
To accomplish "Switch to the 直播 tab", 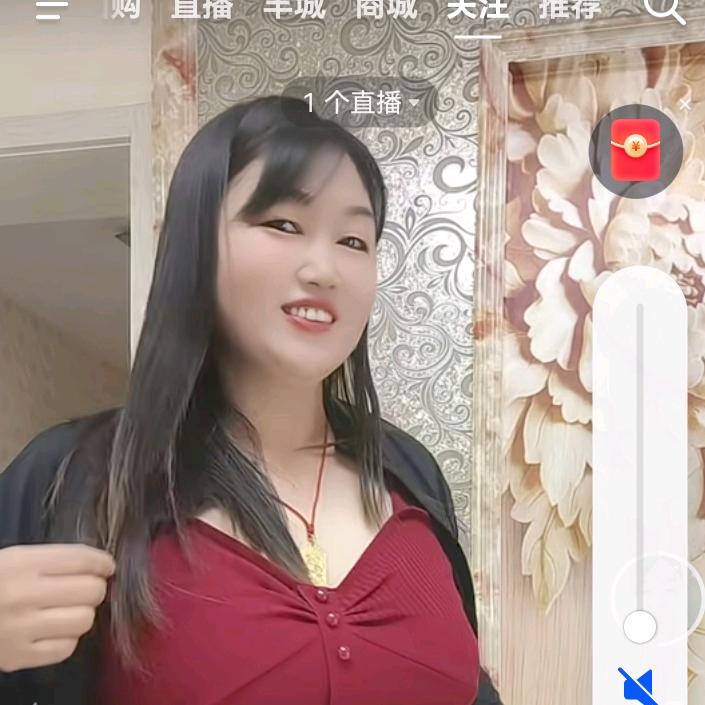I will pyautogui.click(x=202, y=9).
